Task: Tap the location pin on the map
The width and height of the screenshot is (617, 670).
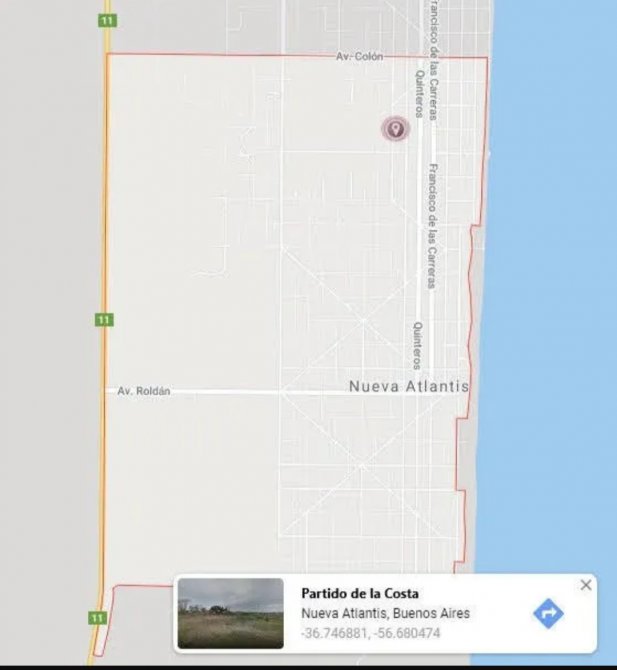Action: (395, 129)
